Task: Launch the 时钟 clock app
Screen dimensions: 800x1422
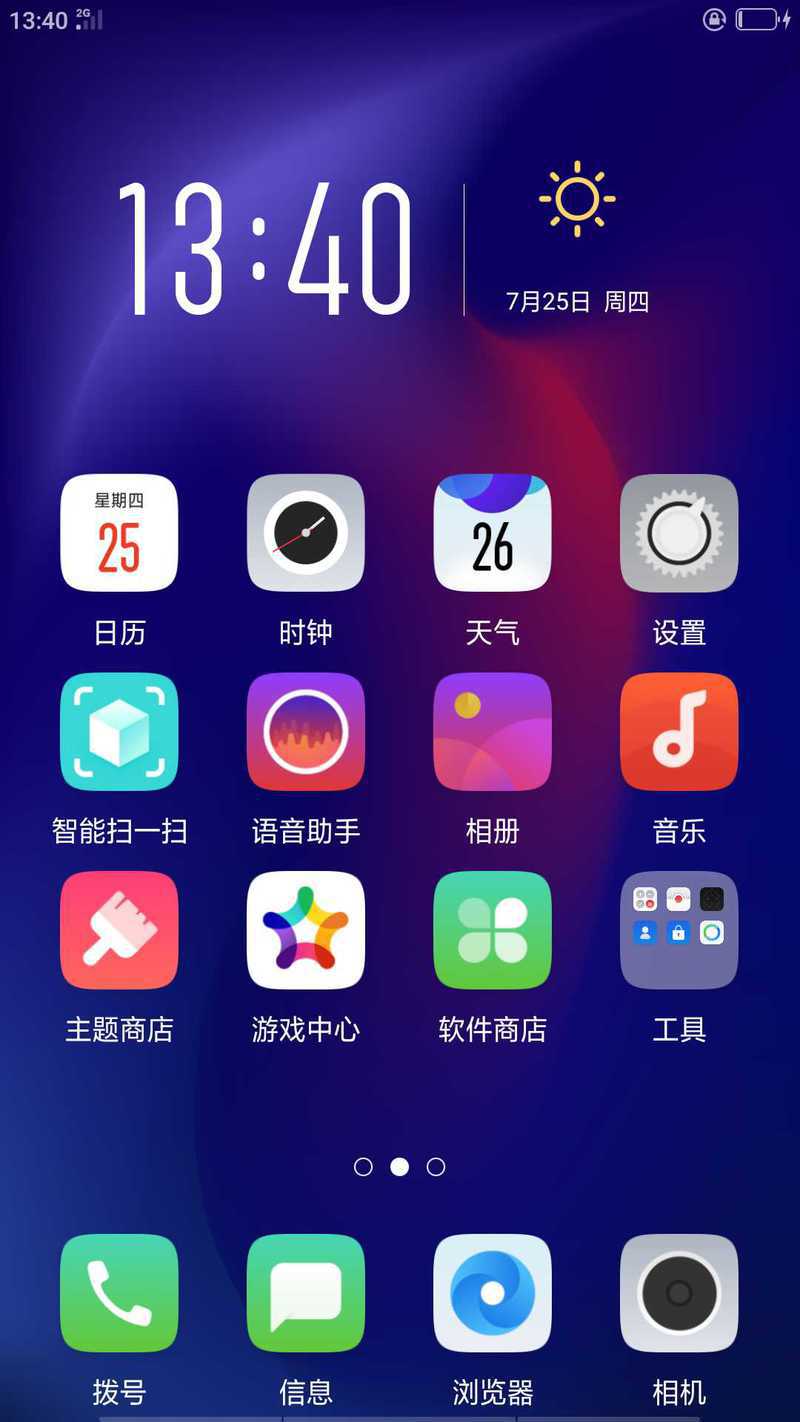Action: tap(306, 533)
